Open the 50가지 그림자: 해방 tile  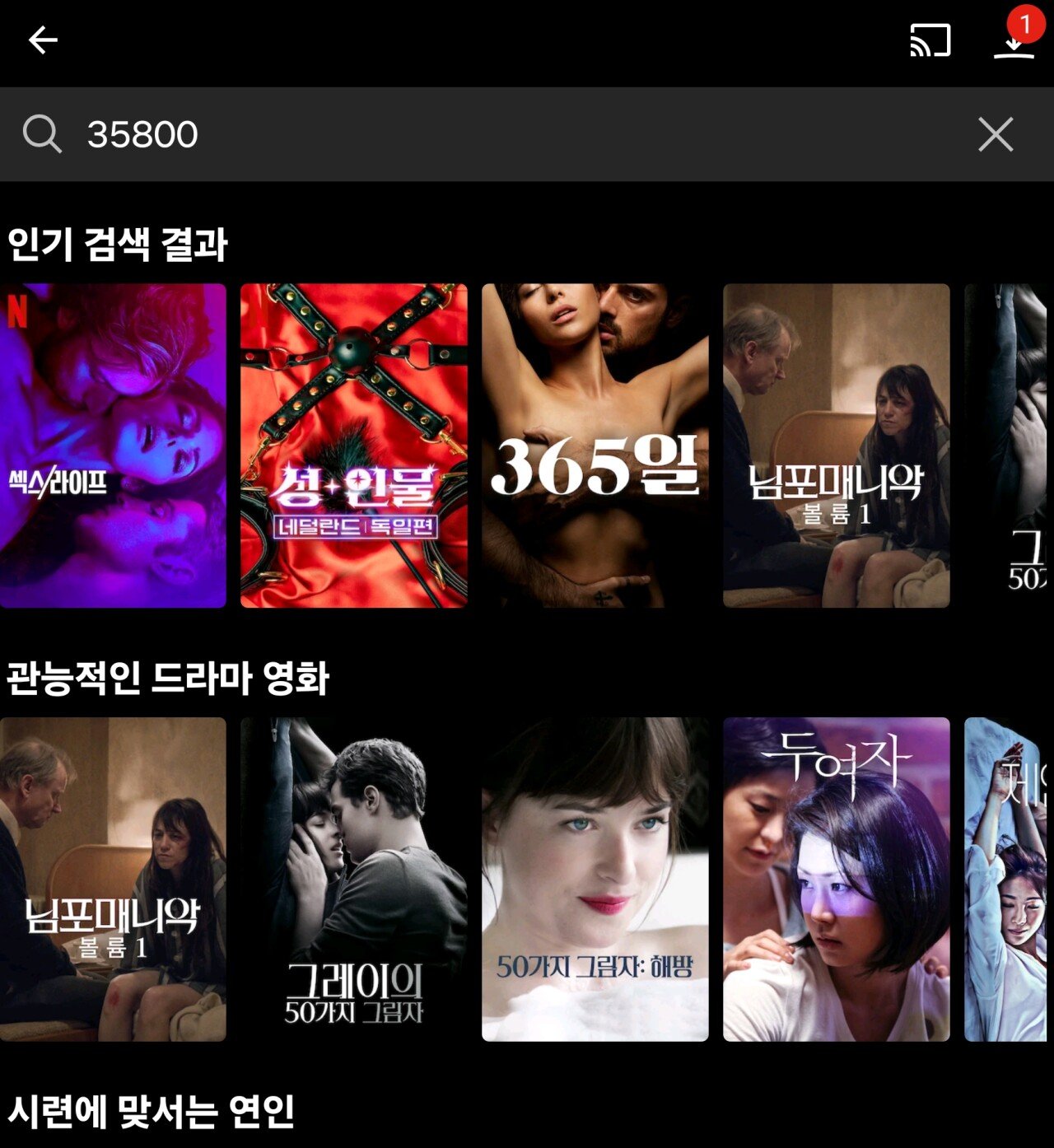[595, 879]
